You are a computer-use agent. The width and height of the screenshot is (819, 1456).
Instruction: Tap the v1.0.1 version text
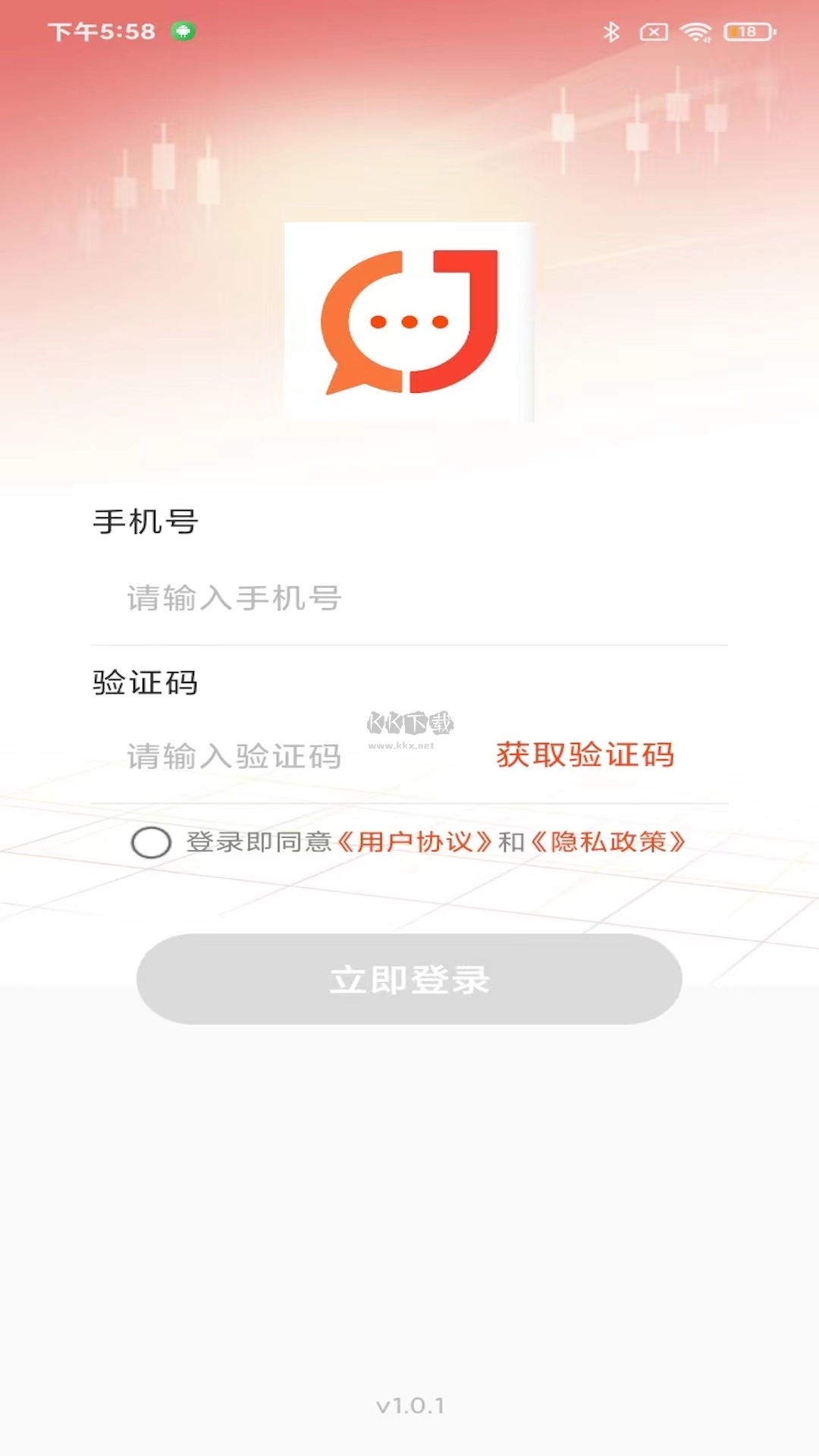409,1404
